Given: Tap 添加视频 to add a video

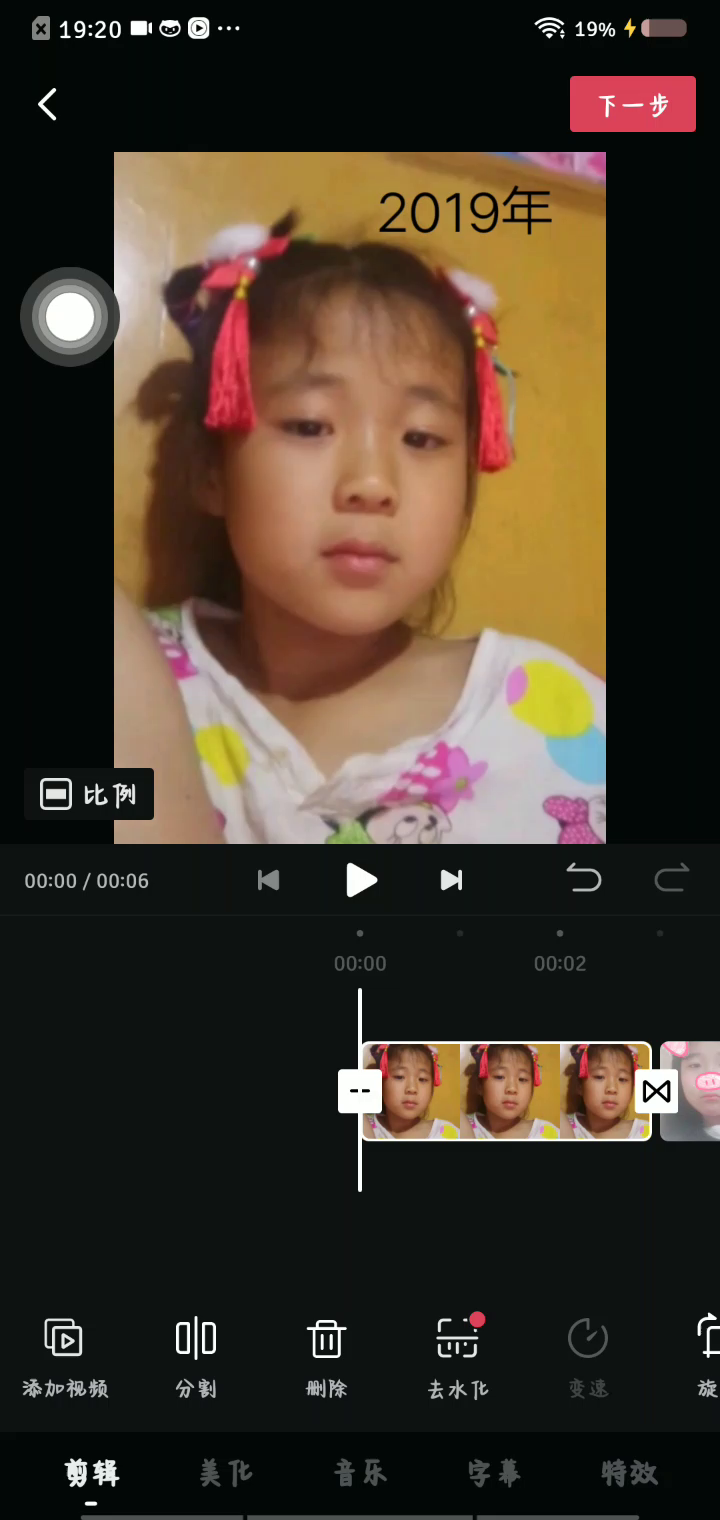Looking at the screenshot, I should point(64,1356).
